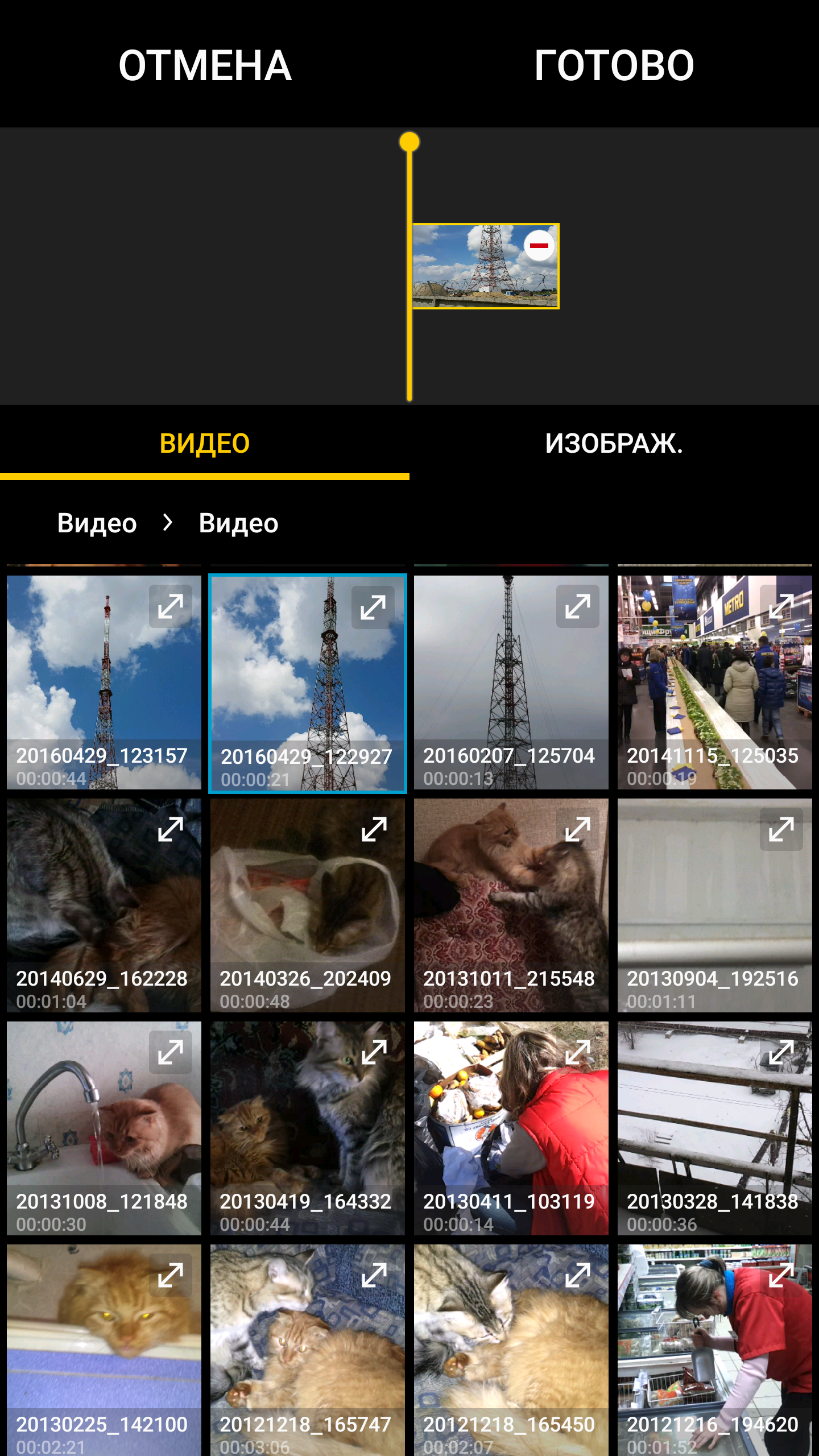Expand preview of video 20160429_122927
The height and width of the screenshot is (1456, 819).
coord(373,607)
